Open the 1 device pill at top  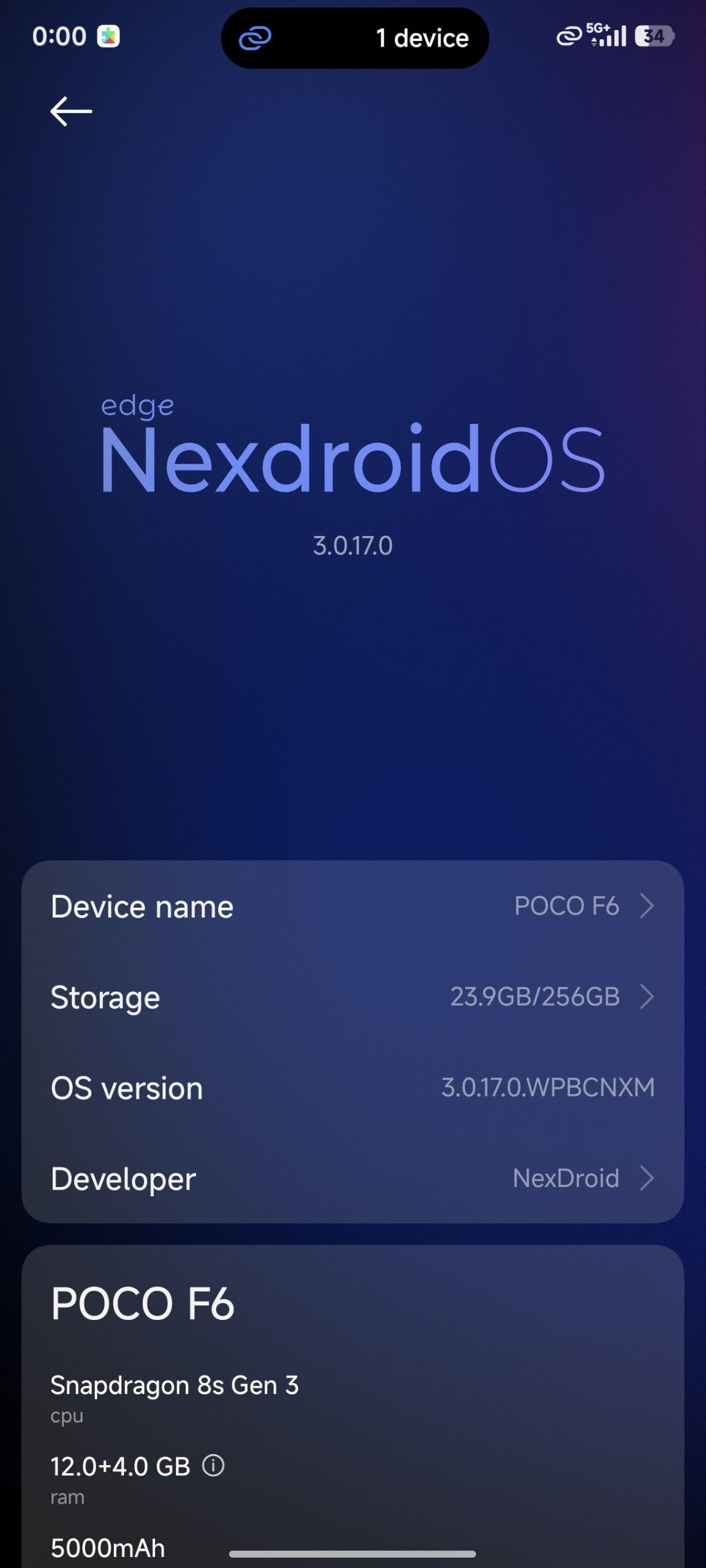point(355,38)
